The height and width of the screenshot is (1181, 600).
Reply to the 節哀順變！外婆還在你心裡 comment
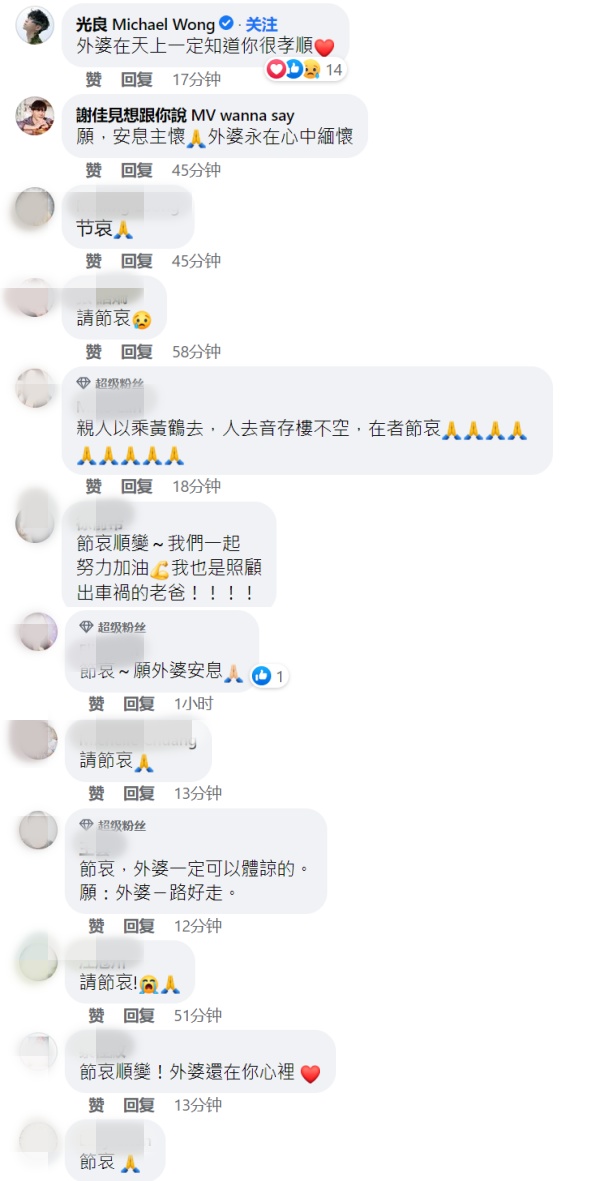tap(139, 1105)
